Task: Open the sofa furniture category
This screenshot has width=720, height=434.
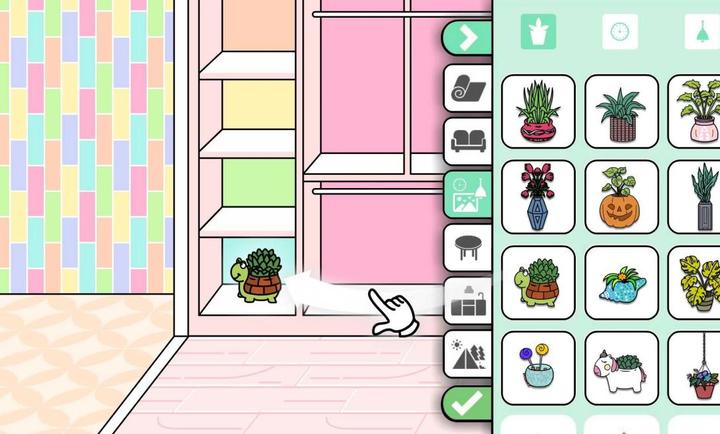Action: (468, 141)
